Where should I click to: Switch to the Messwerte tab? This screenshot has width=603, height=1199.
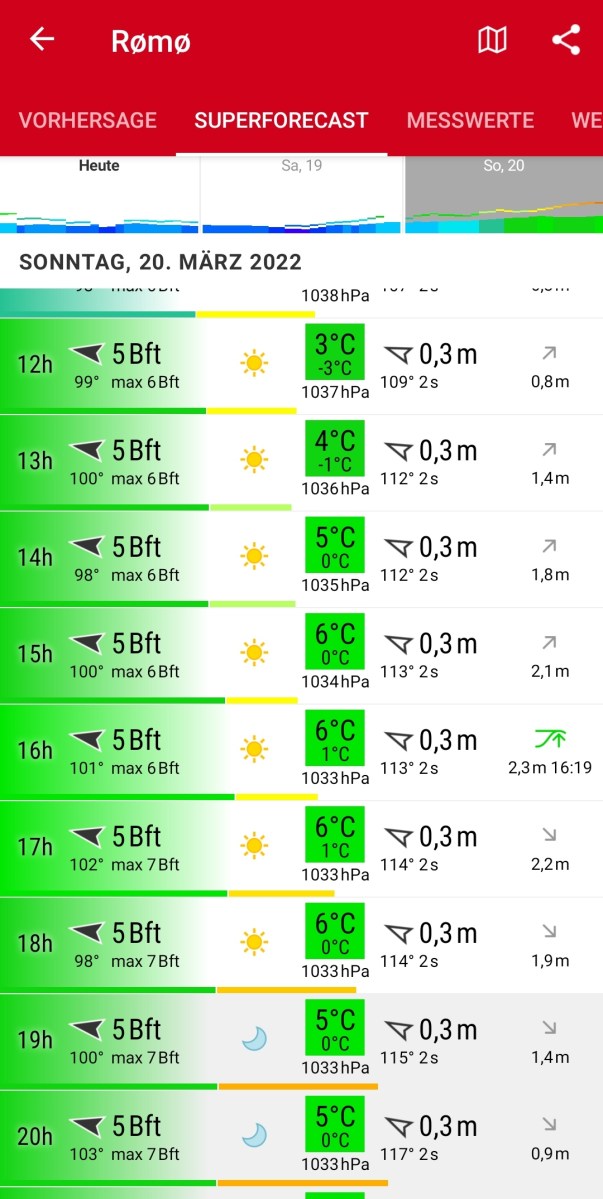pos(470,121)
